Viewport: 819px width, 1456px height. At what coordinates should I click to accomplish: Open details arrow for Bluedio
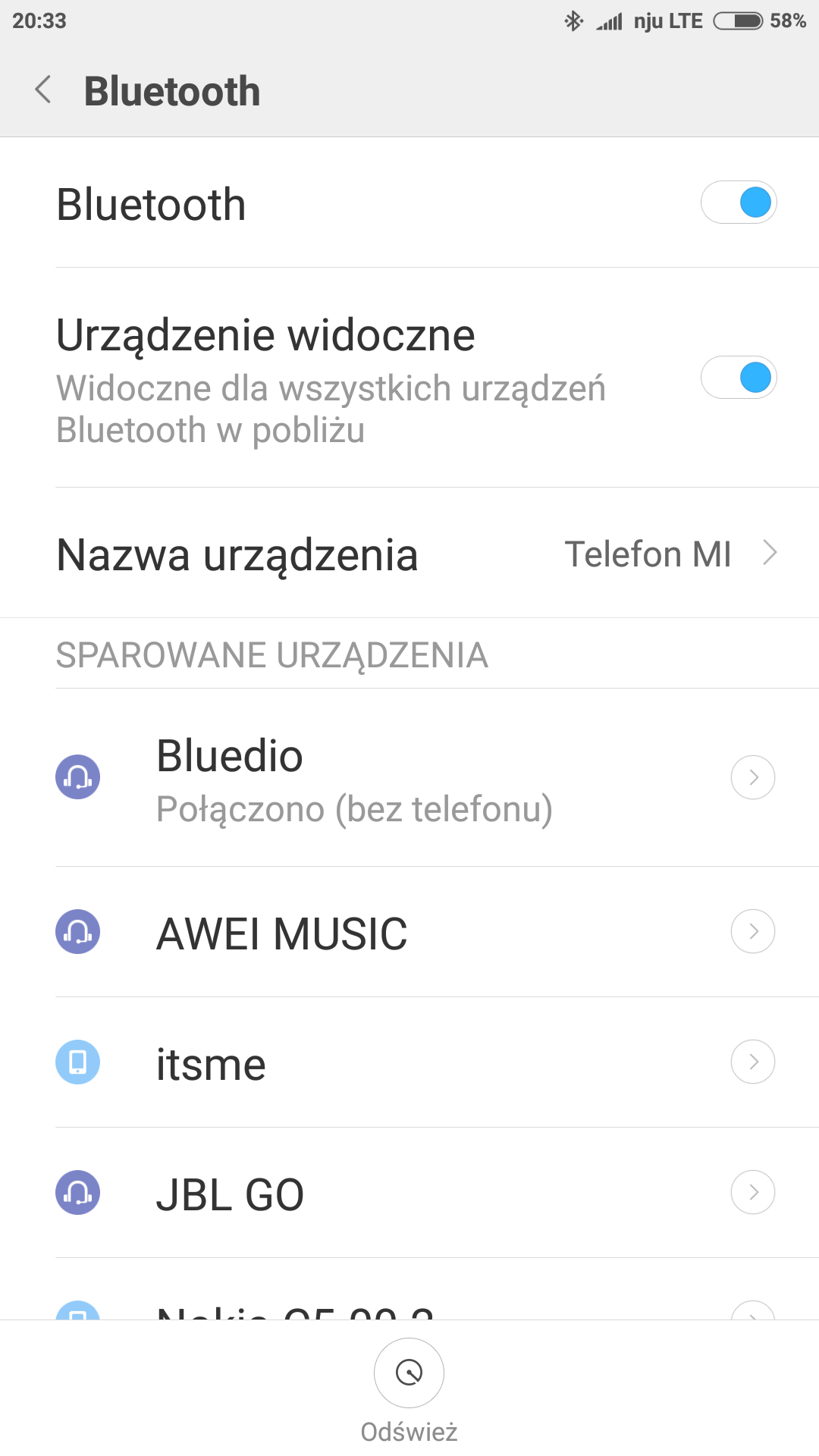[752, 777]
